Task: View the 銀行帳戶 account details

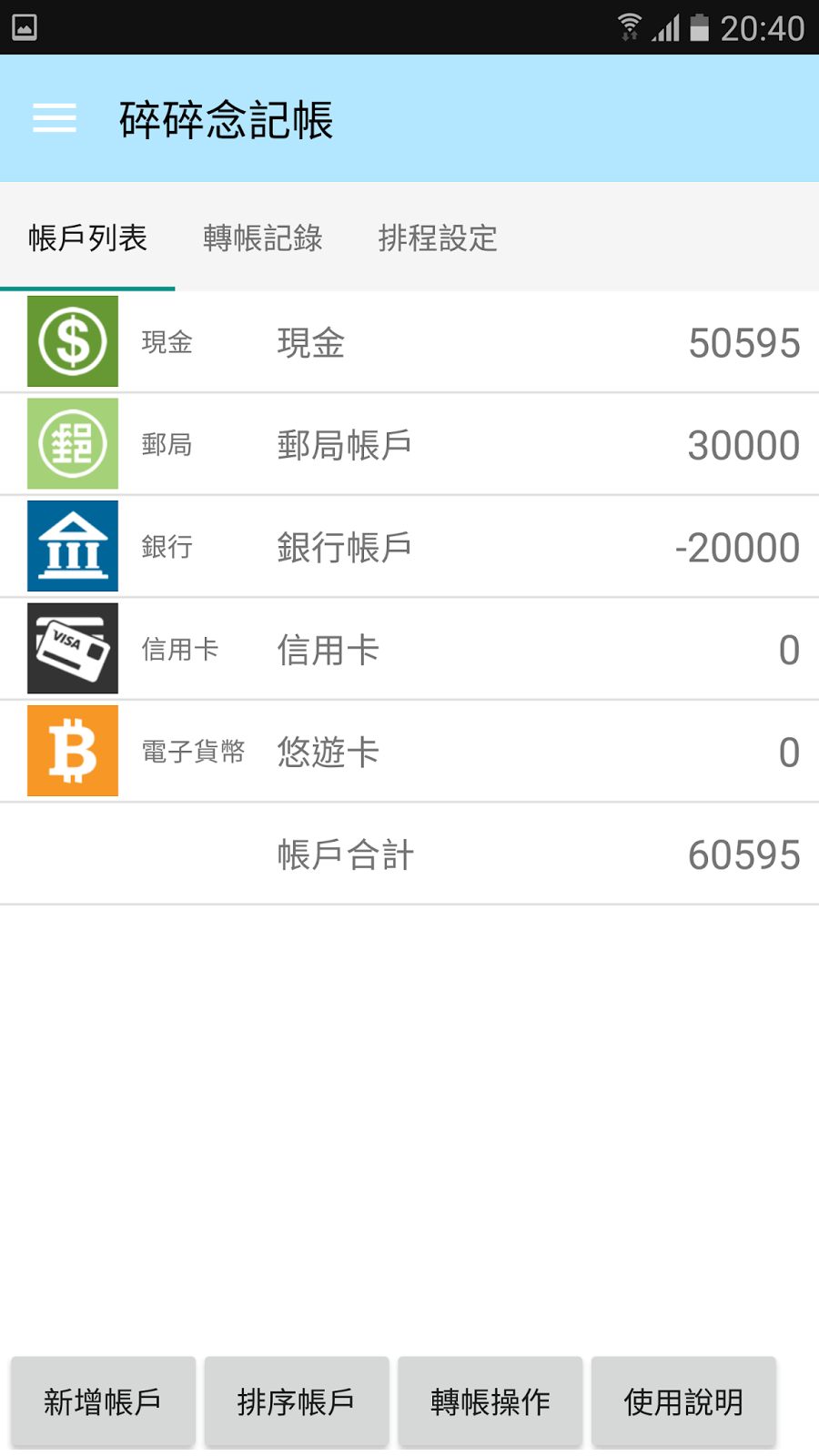Action: (x=409, y=548)
